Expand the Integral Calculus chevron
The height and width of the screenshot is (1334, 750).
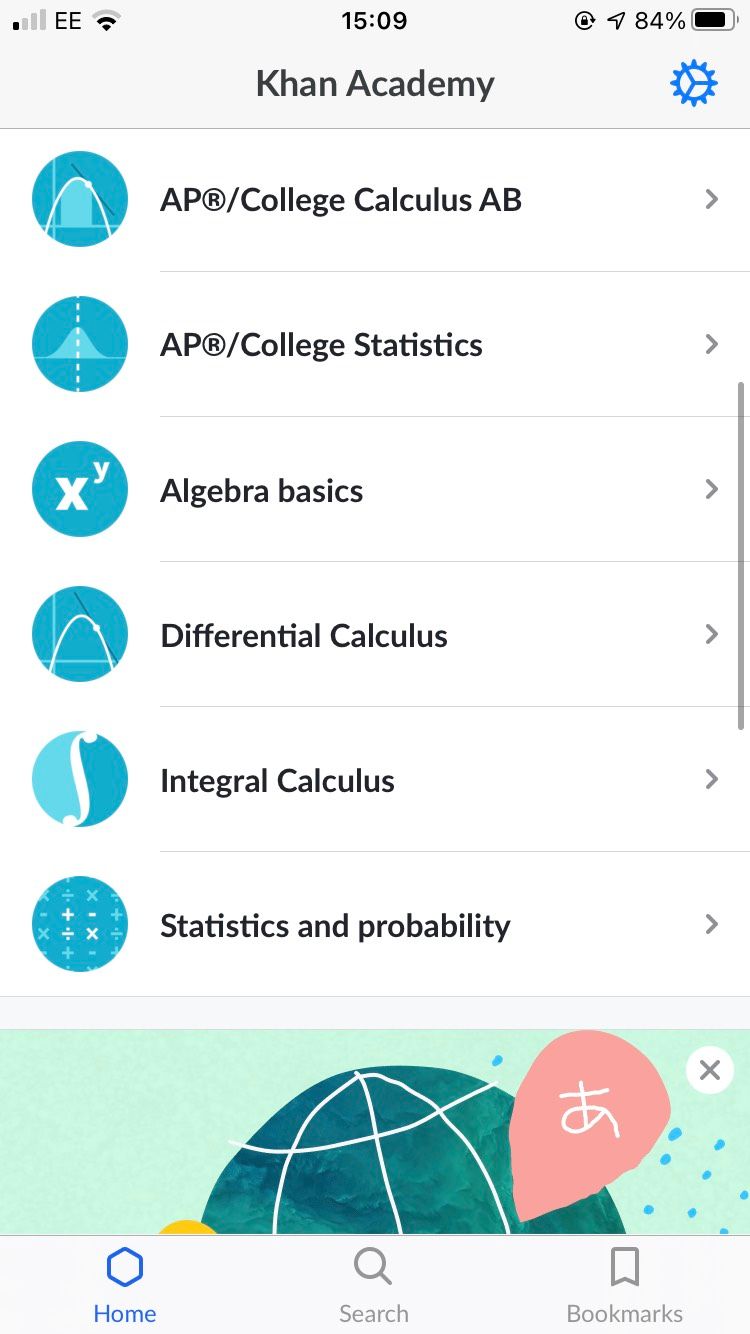point(711,779)
